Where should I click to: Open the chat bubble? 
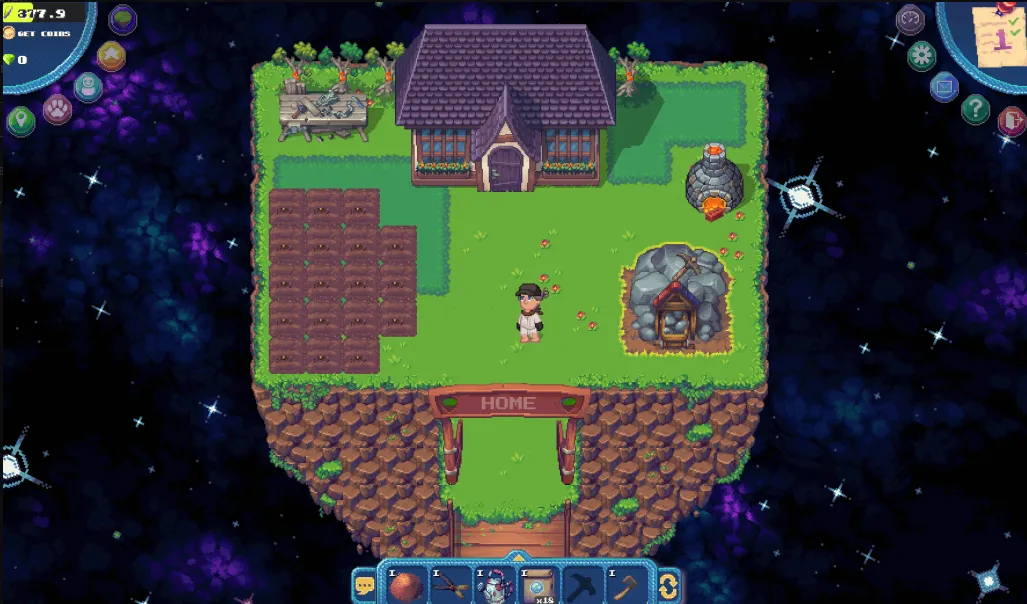(366, 584)
